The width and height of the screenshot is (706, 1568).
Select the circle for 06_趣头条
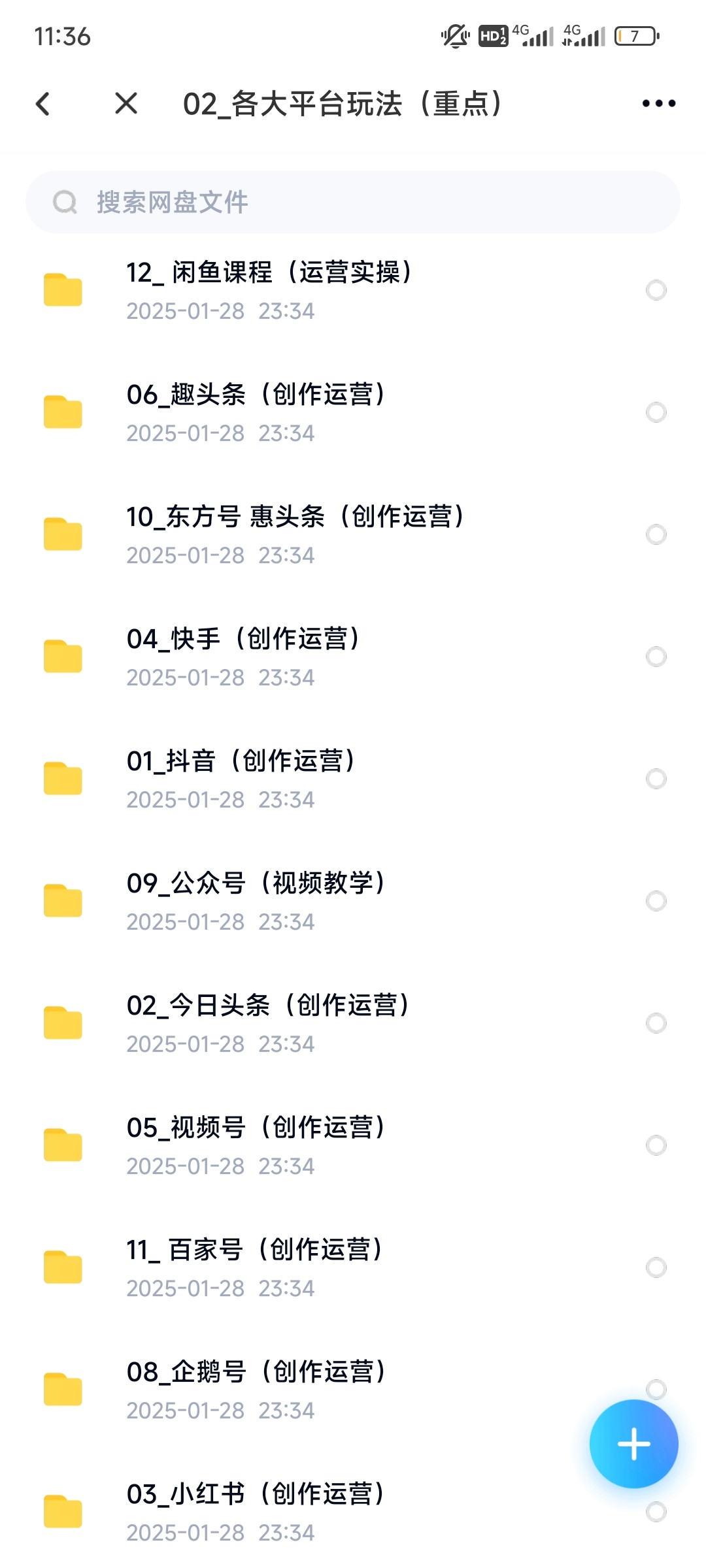(x=656, y=412)
